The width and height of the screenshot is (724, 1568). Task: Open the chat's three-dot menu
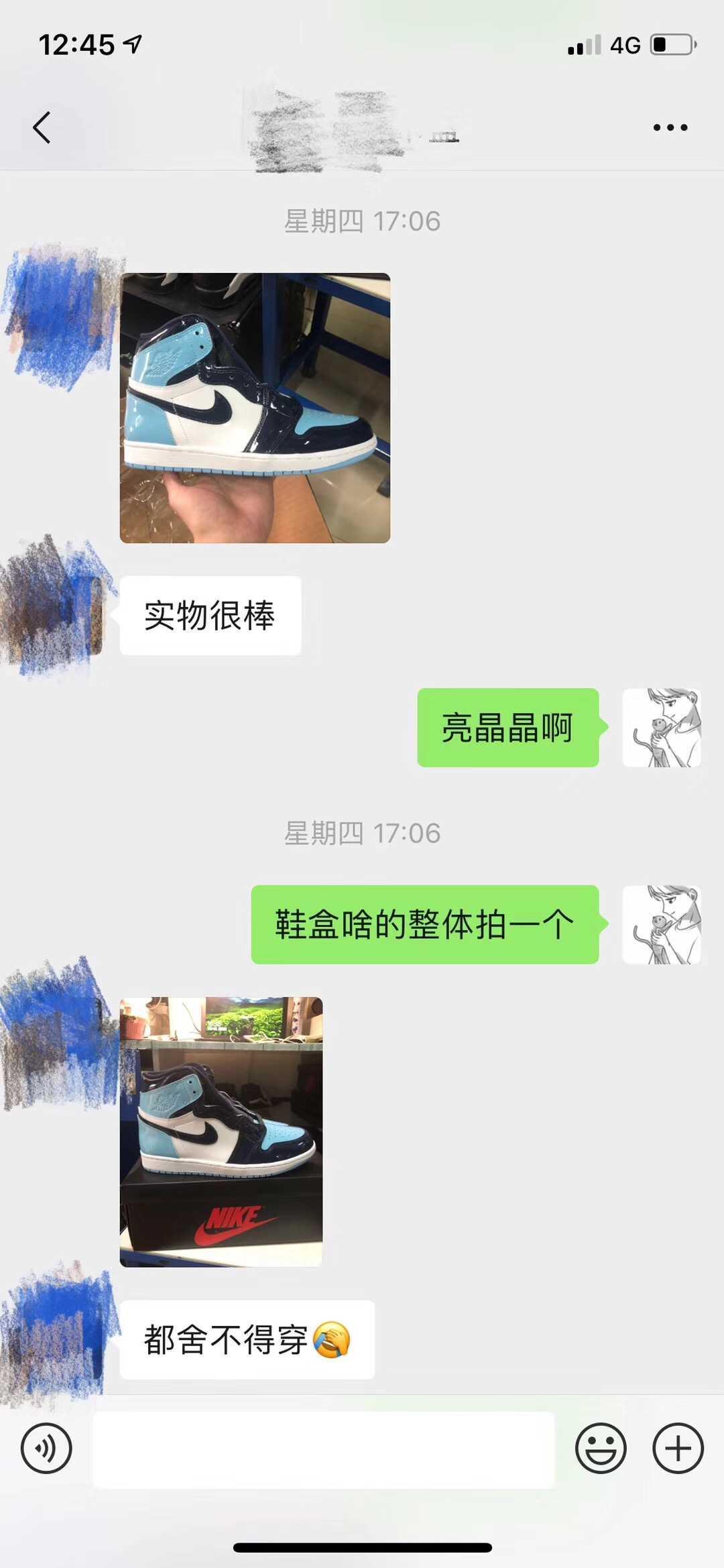pos(670,127)
